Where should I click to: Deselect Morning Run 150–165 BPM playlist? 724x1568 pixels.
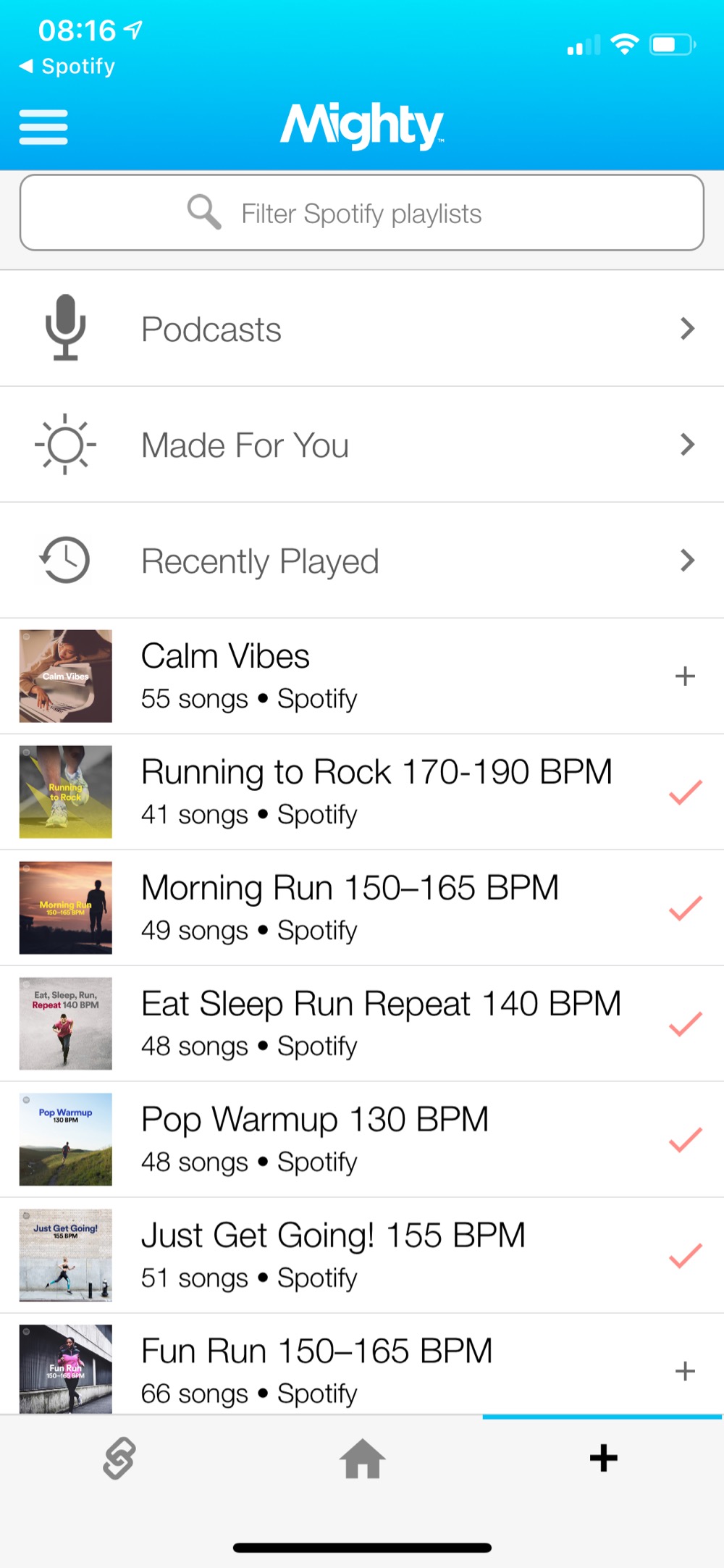[x=685, y=908]
